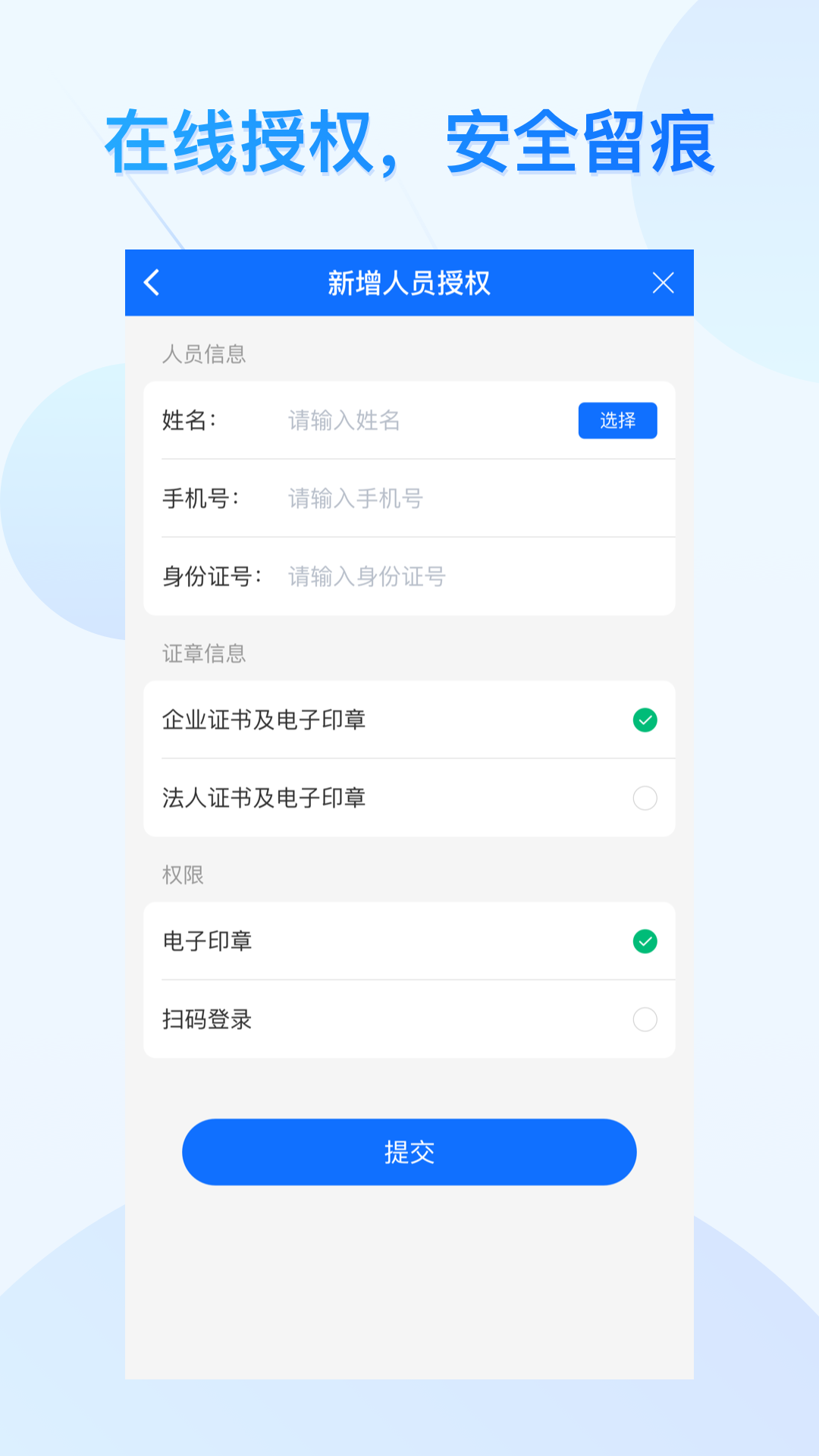The height and width of the screenshot is (1456, 819).
Task: Tap the green checkmark beside 电子印章 permission
Action: [645, 942]
